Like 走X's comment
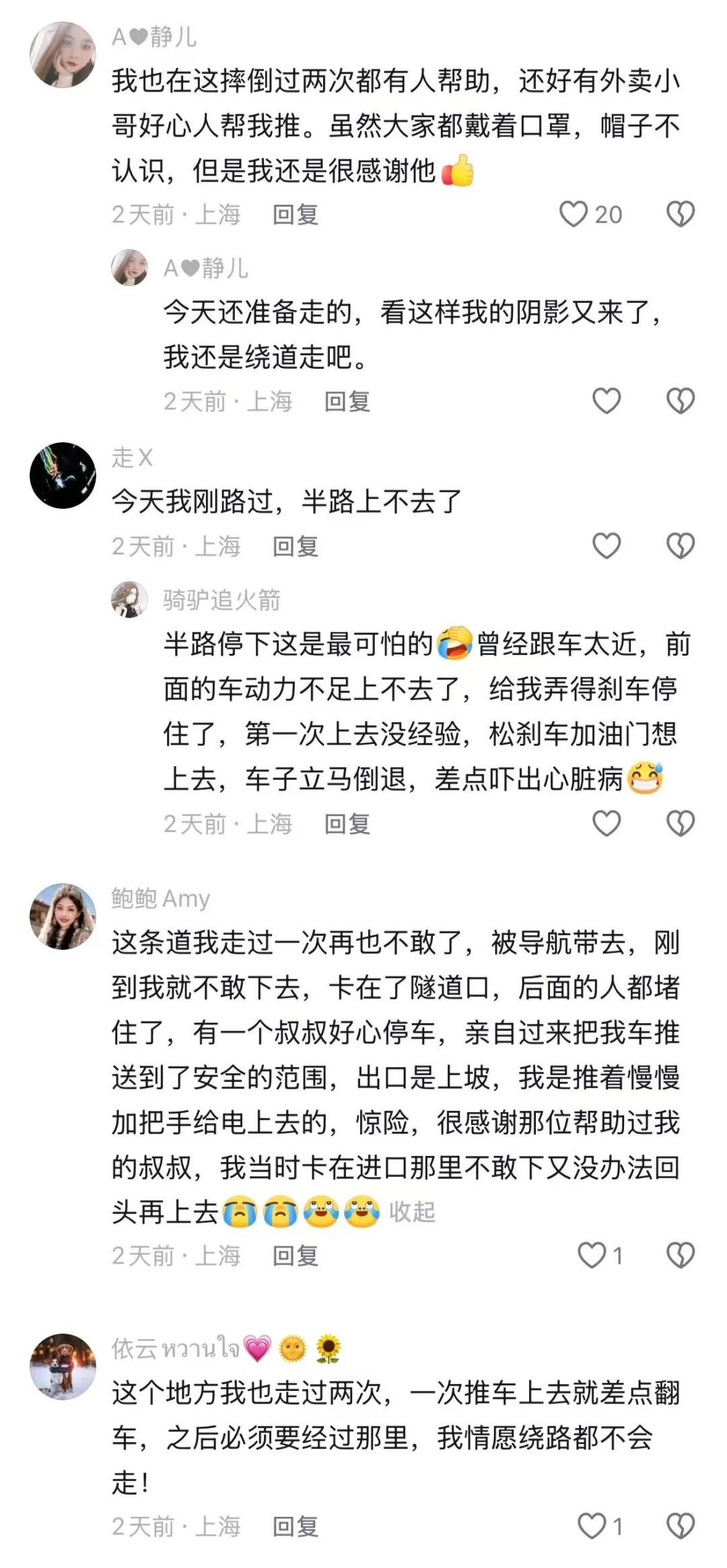 pyautogui.click(x=606, y=546)
